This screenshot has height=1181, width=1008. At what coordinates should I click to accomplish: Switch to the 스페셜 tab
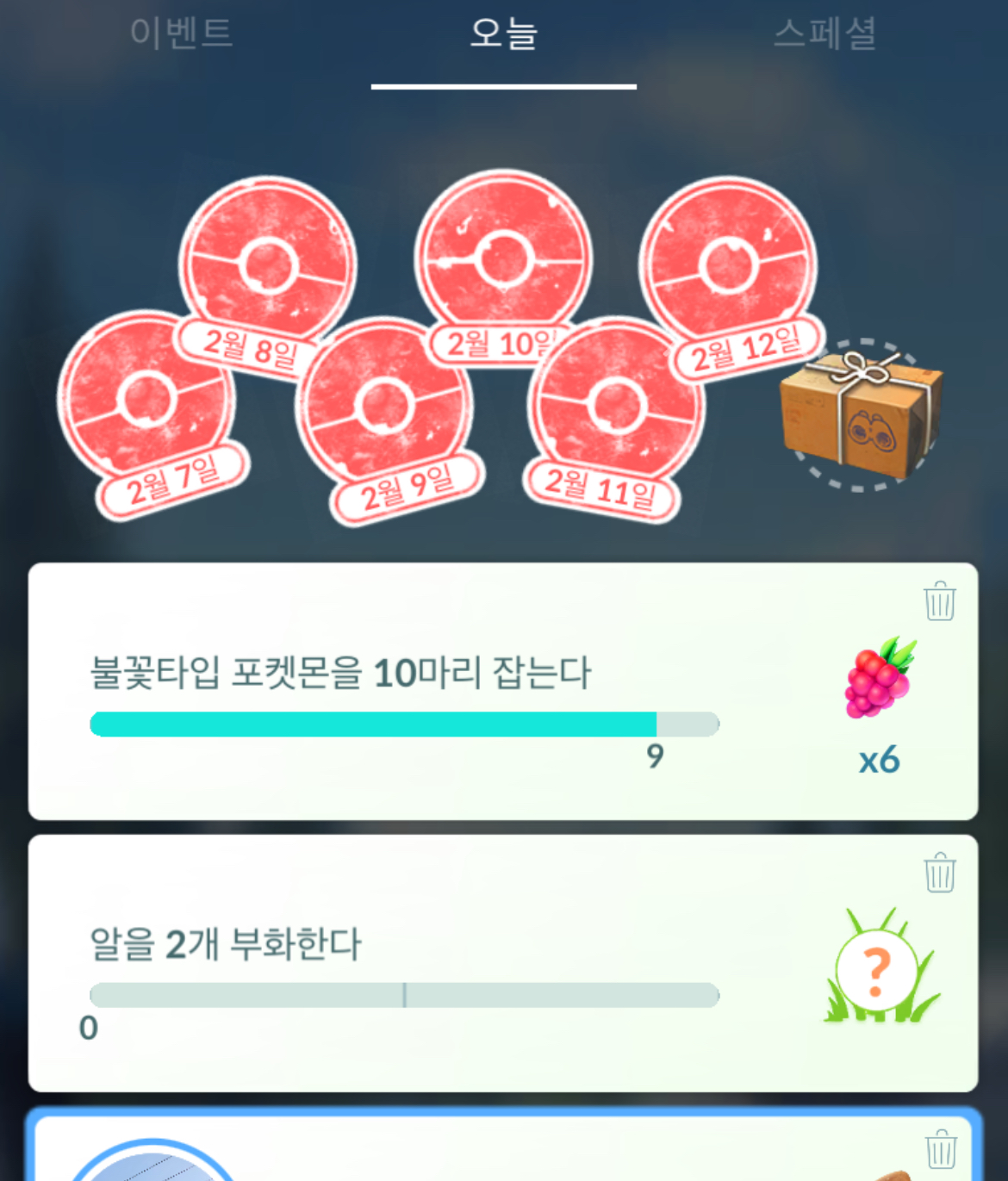click(x=824, y=34)
